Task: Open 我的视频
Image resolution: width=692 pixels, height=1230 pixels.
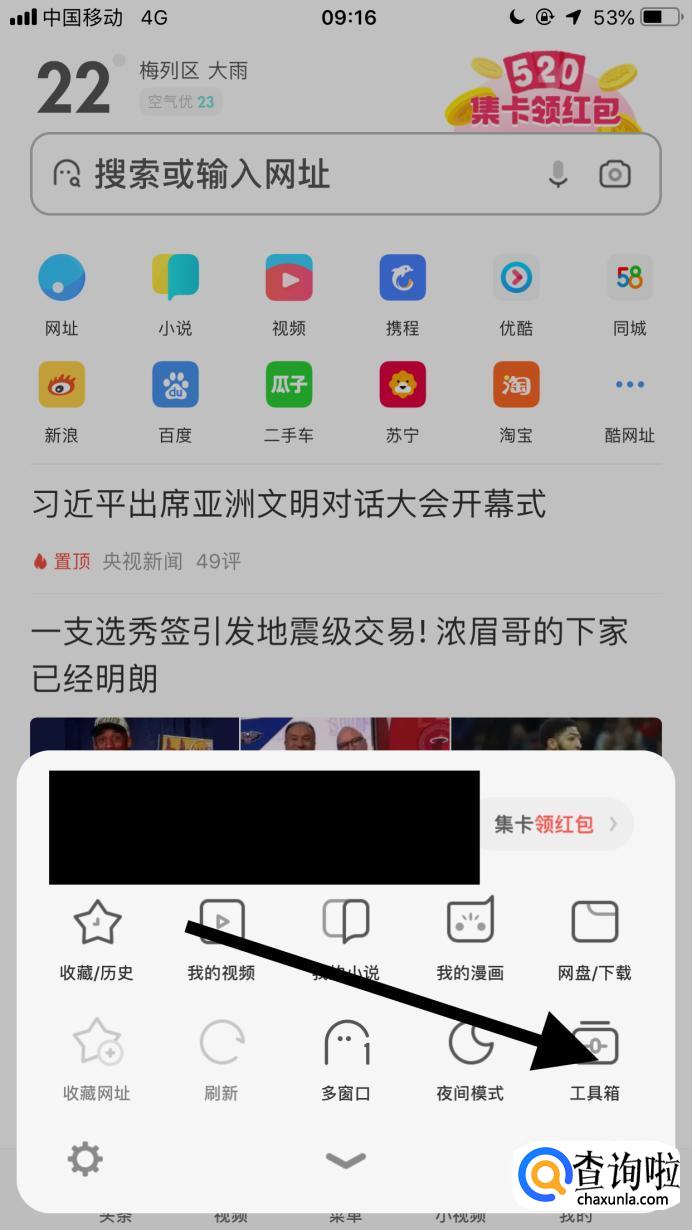Action: coord(221,938)
